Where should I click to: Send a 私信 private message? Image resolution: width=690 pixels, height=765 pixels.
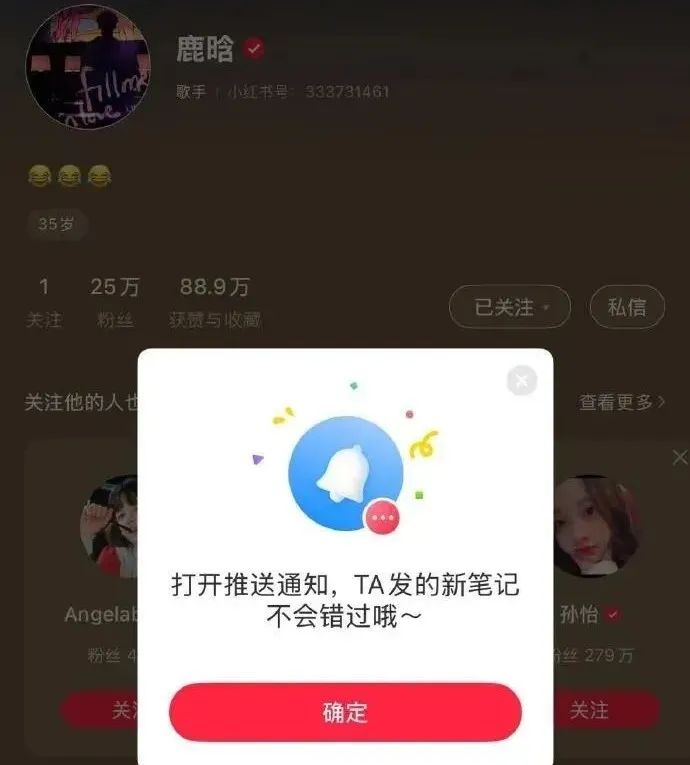[x=627, y=308]
